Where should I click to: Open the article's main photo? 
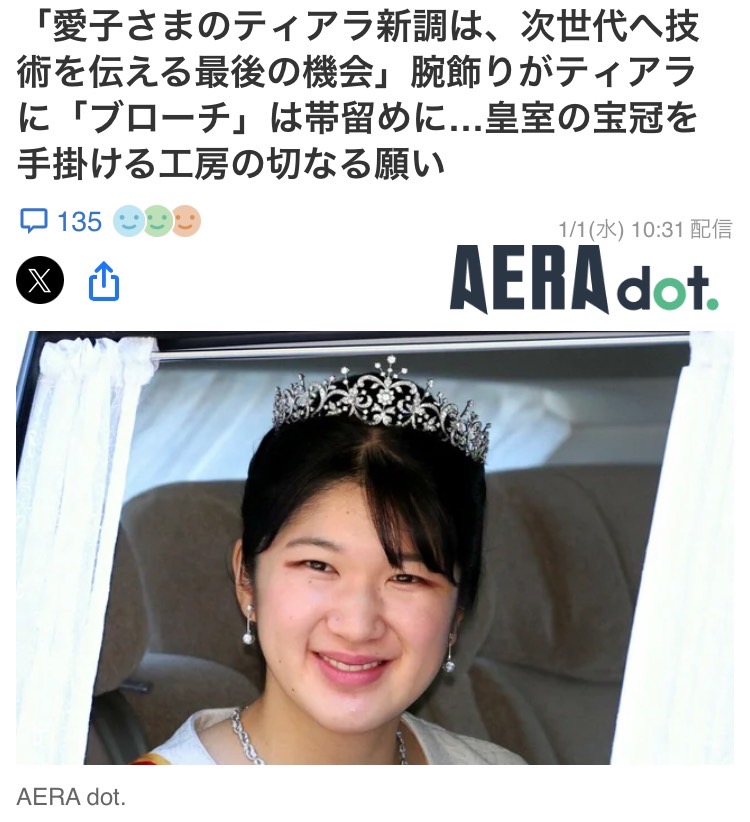(x=375, y=548)
